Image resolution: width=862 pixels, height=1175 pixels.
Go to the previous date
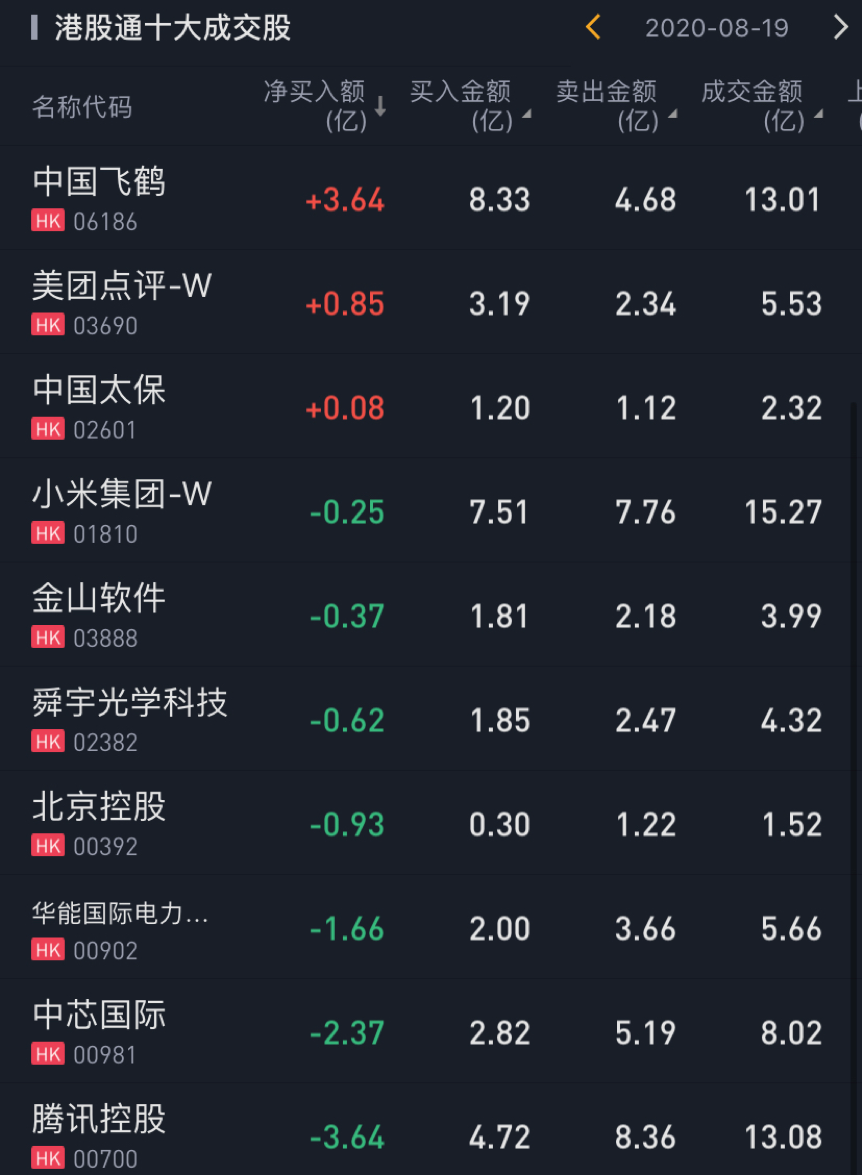[x=593, y=27]
